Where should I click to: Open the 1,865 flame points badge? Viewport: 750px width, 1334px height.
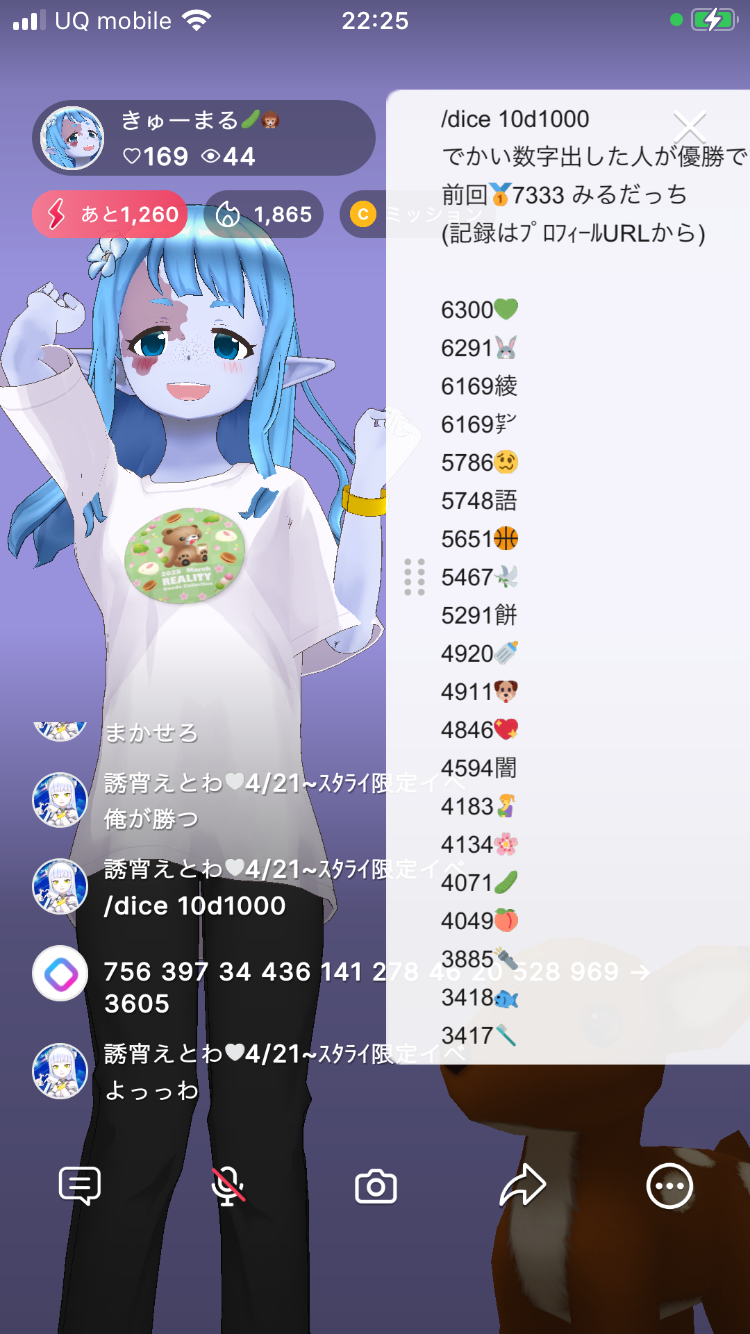coord(264,214)
